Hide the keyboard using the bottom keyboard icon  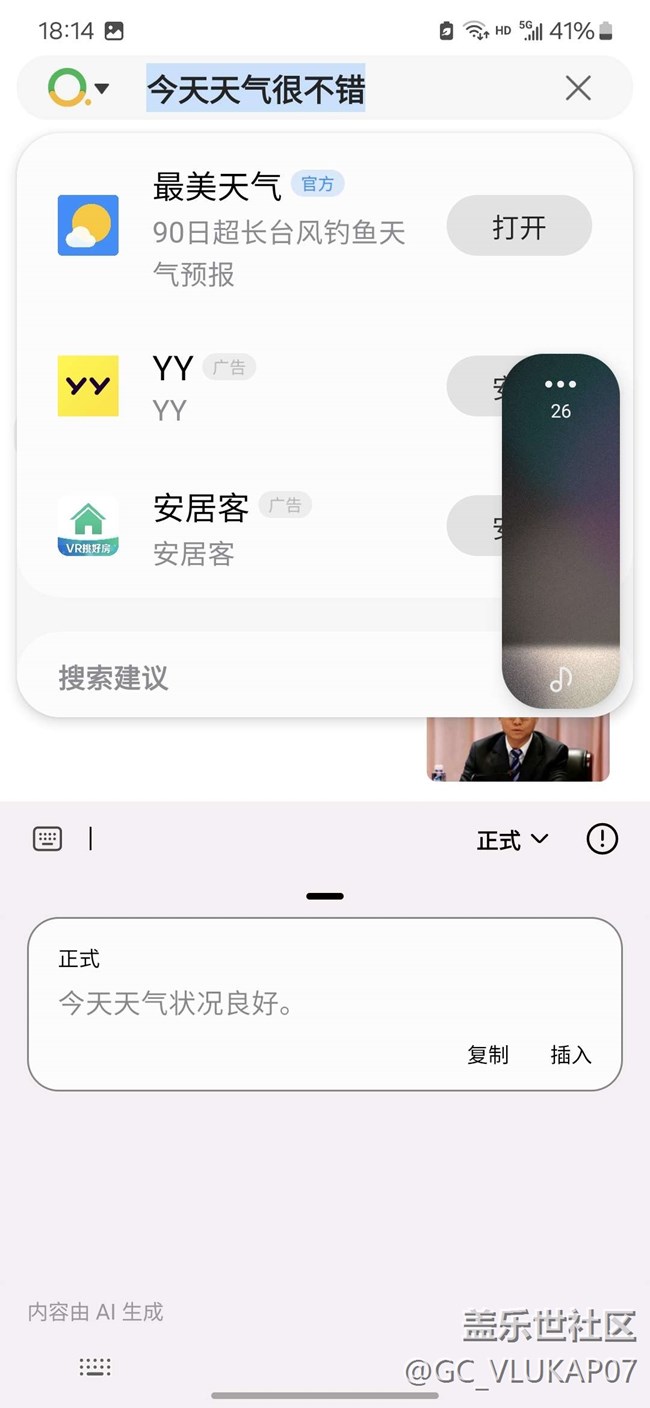[95, 1367]
